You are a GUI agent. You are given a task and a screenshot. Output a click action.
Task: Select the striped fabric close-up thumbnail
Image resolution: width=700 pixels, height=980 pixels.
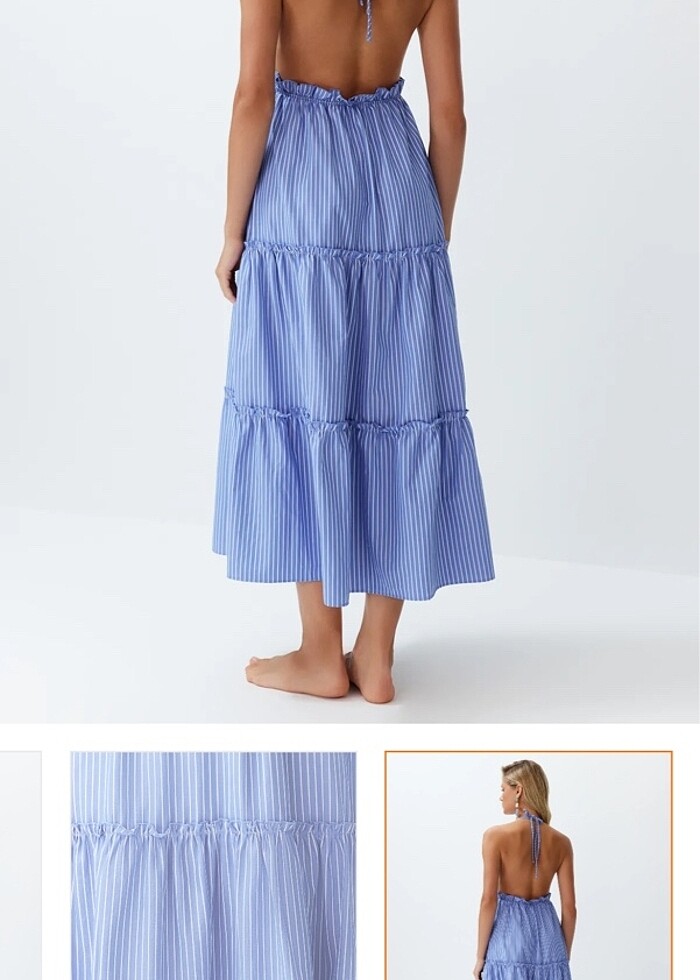point(213,865)
